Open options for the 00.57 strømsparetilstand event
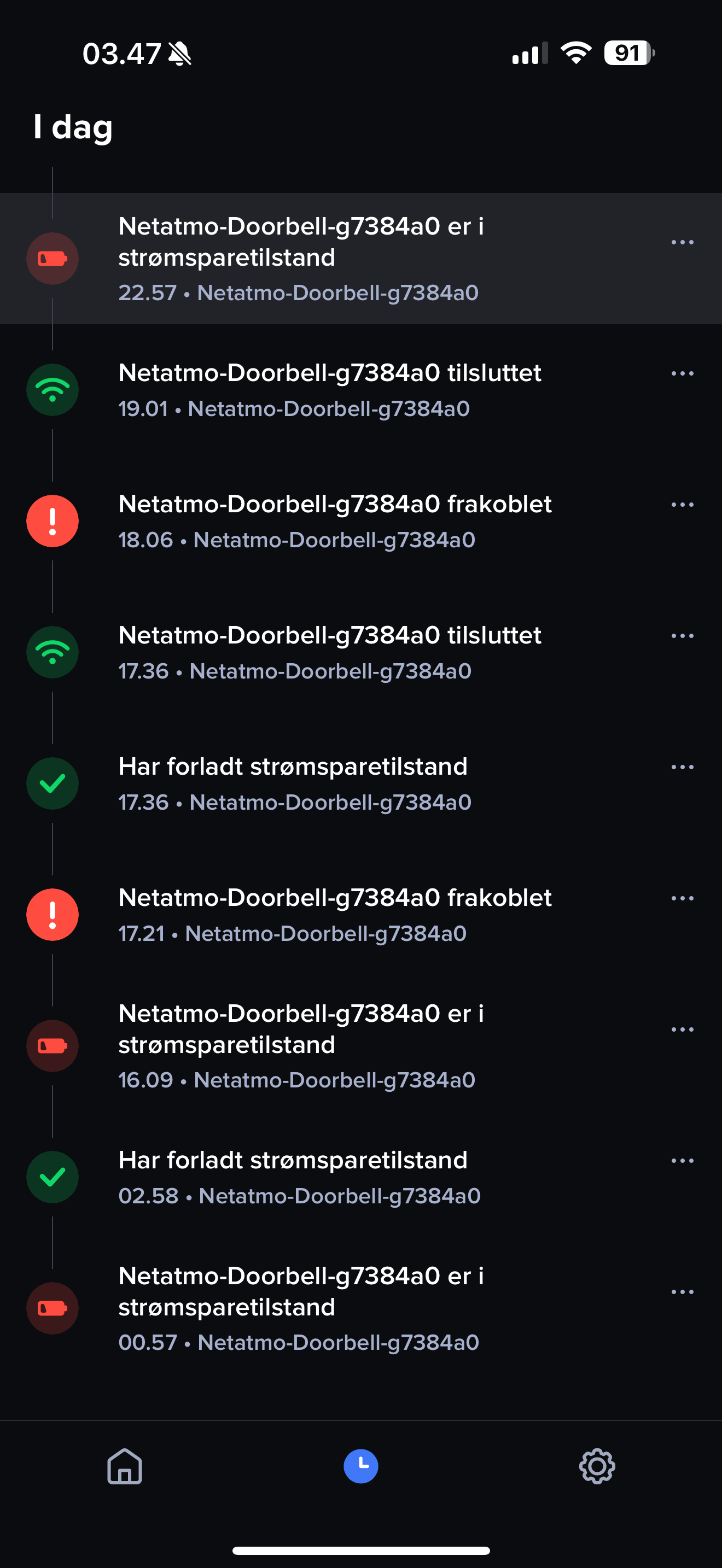The width and height of the screenshot is (722, 1568). click(682, 1292)
